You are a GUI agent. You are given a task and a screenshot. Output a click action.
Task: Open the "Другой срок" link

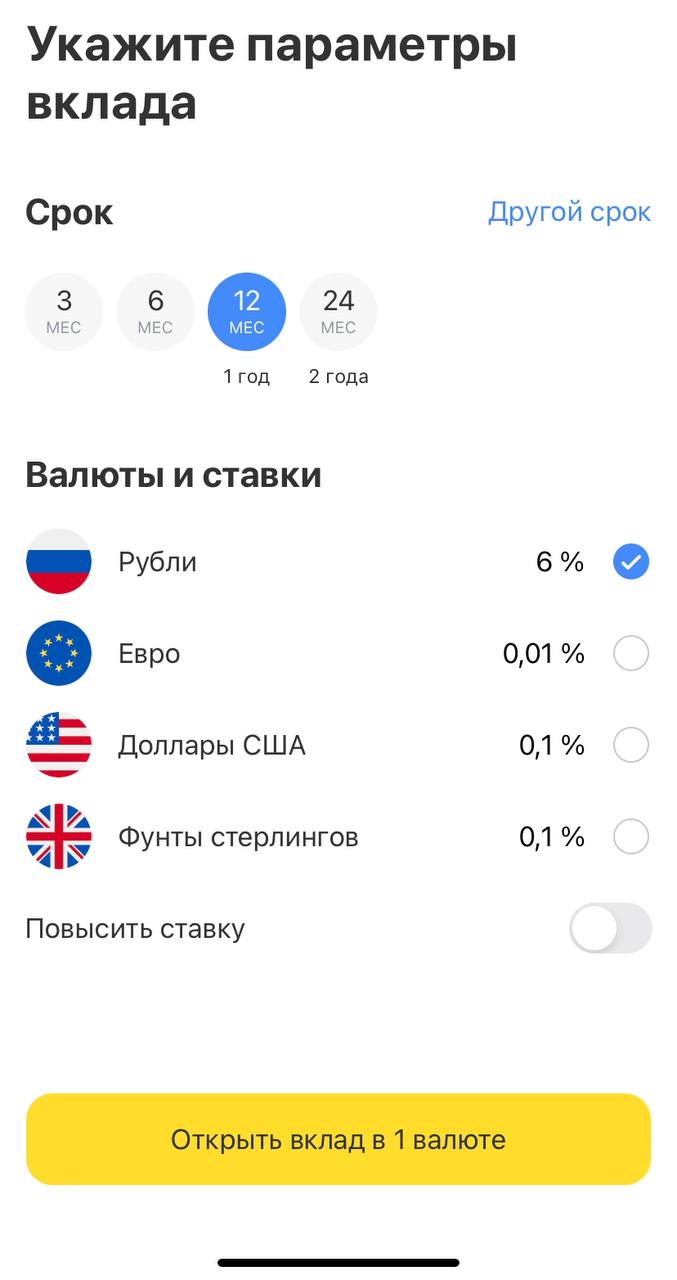pos(569,212)
